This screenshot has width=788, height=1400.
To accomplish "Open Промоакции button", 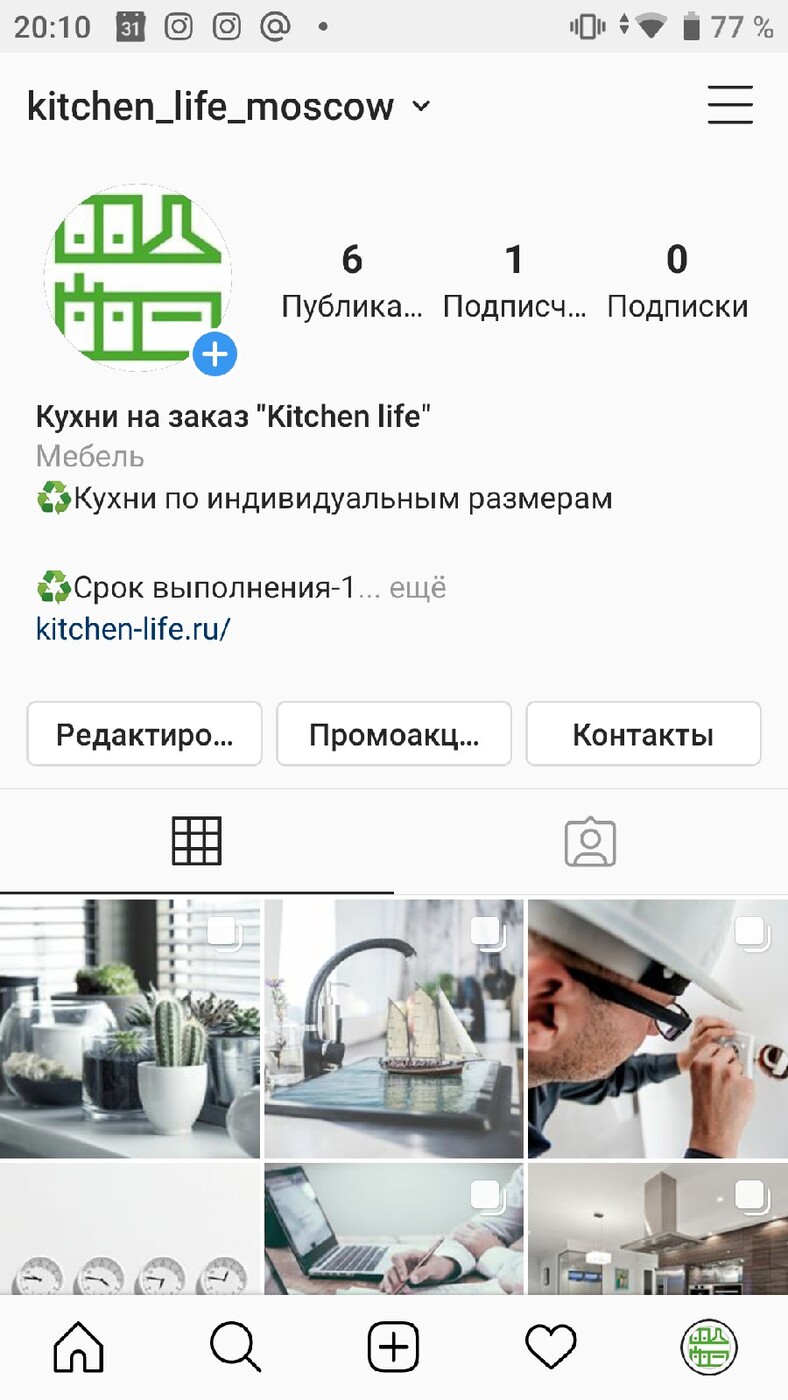I will tap(394, 735).
